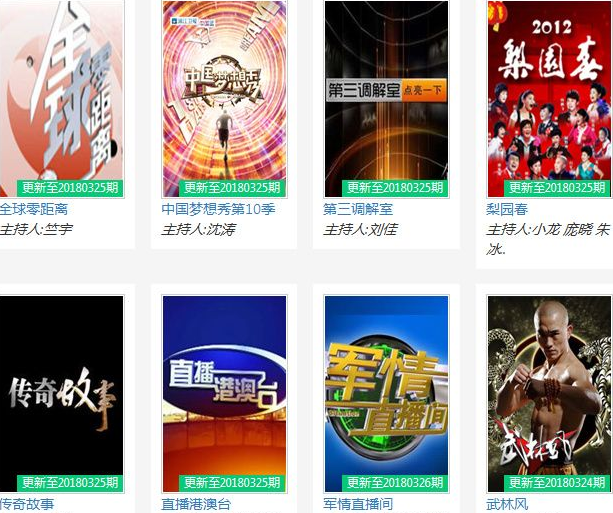The image size is (613, 513).
Task: Open the 全球零距离 poster
Action: point(61,99)
